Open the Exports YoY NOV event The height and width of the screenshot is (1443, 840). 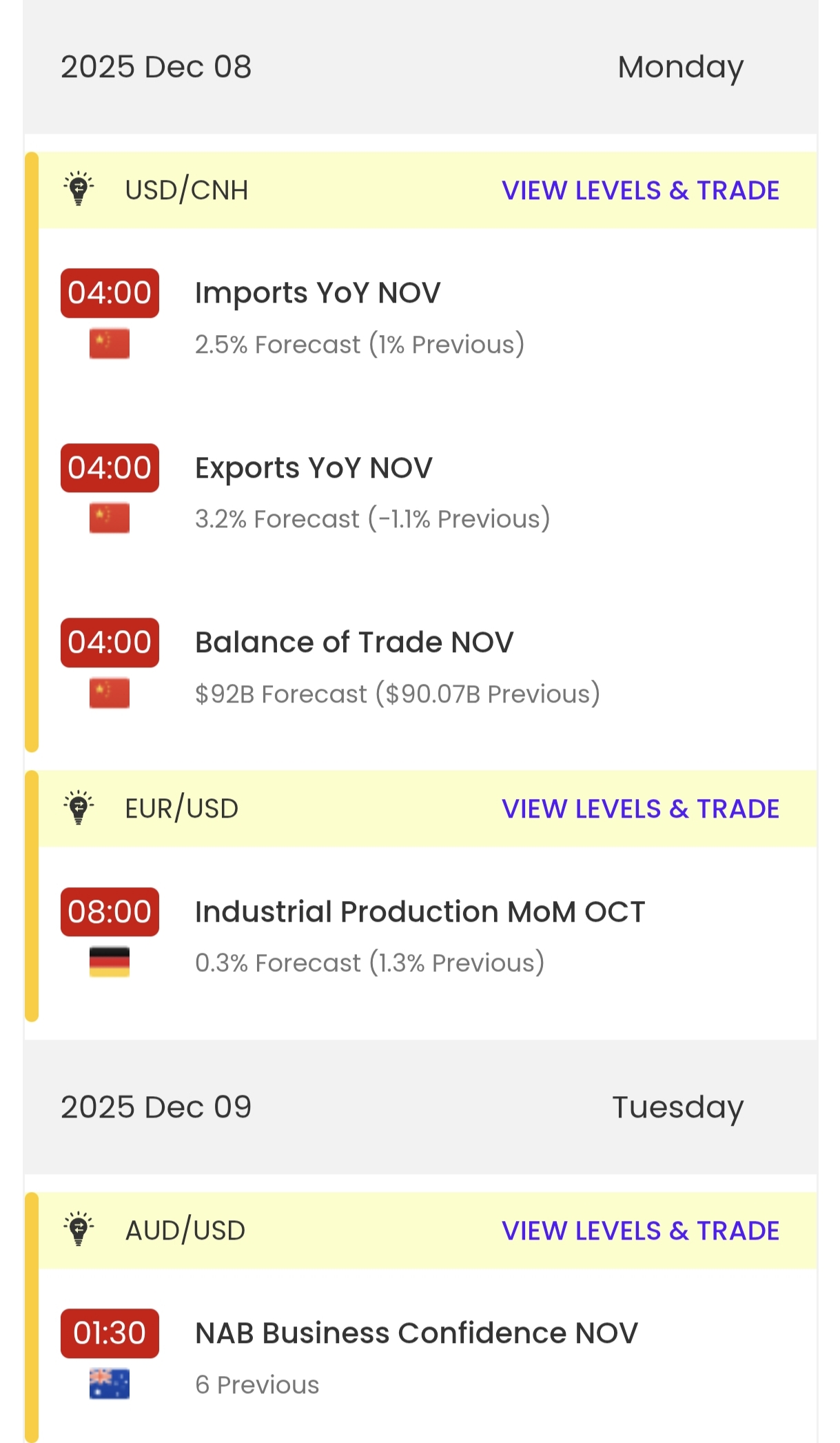pyautogui.click(x=314, y=468)
